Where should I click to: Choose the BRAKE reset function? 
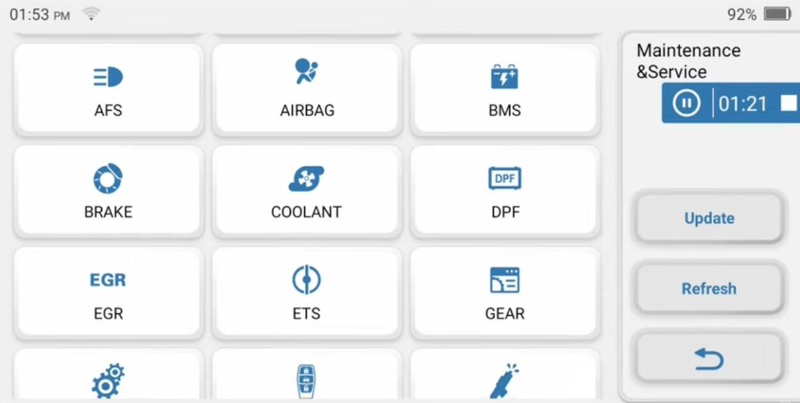point(108,192)
